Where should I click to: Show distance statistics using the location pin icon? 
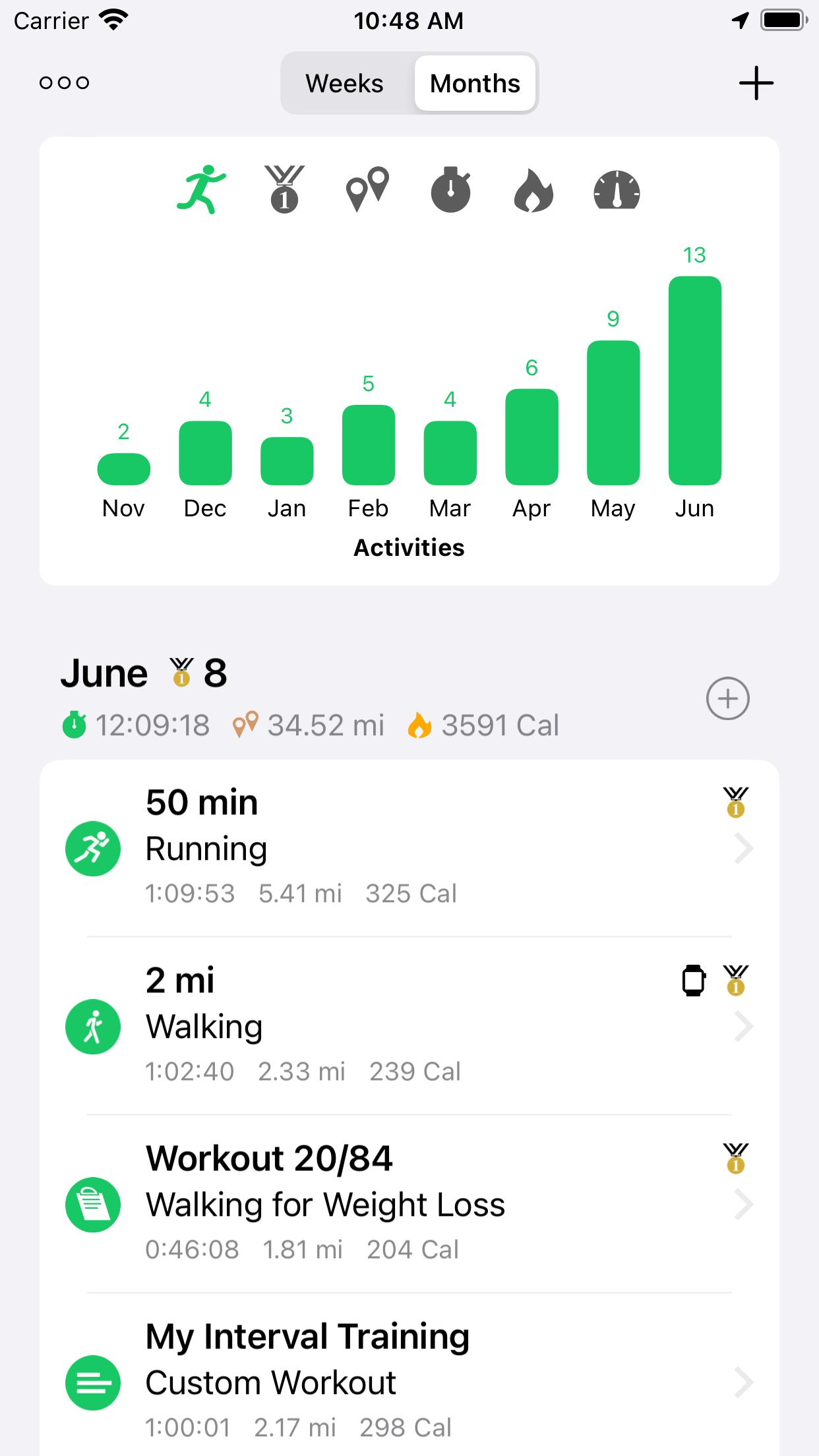click(x=368, y=190)
